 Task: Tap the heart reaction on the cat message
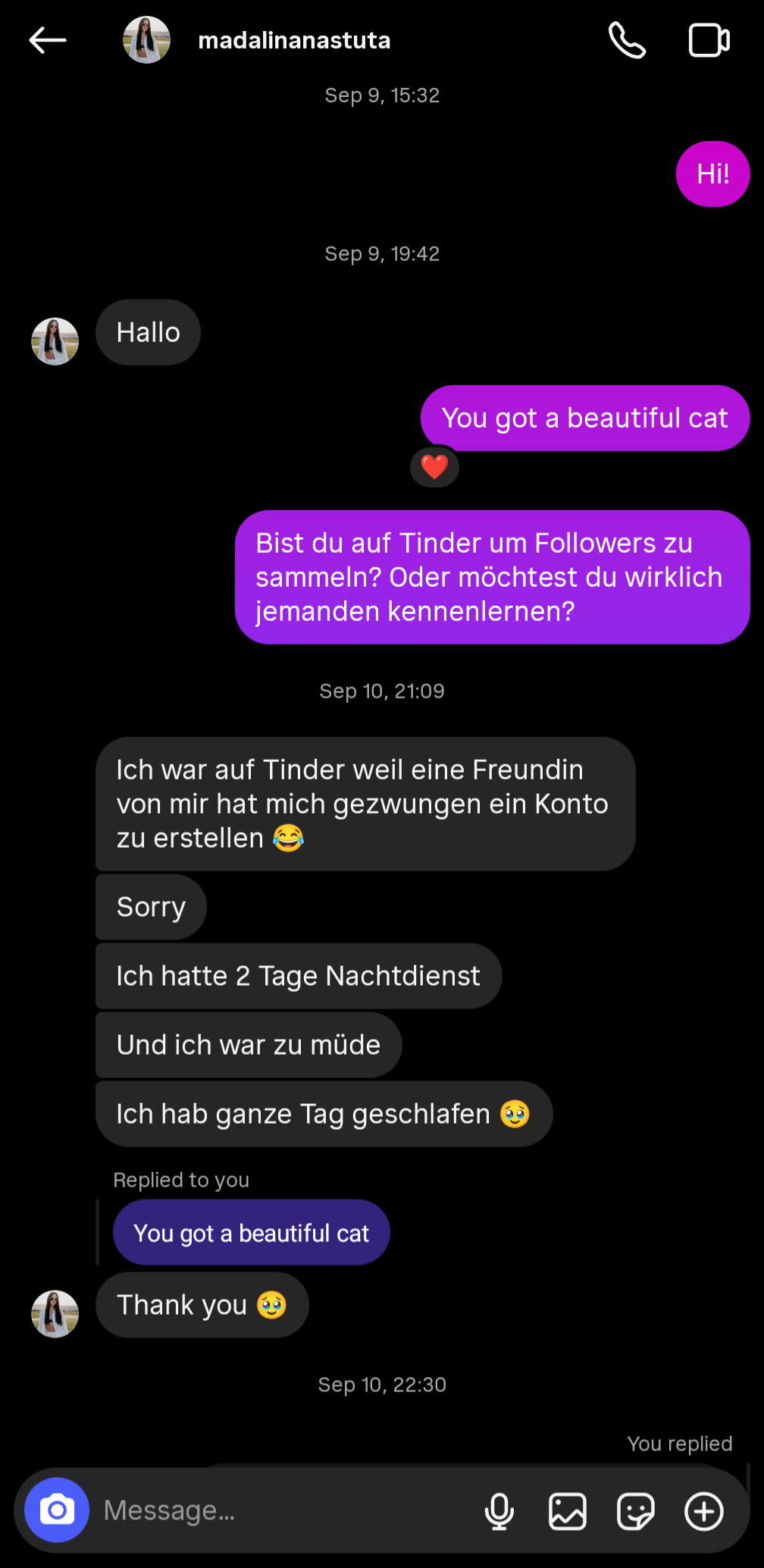coord(434,466)
